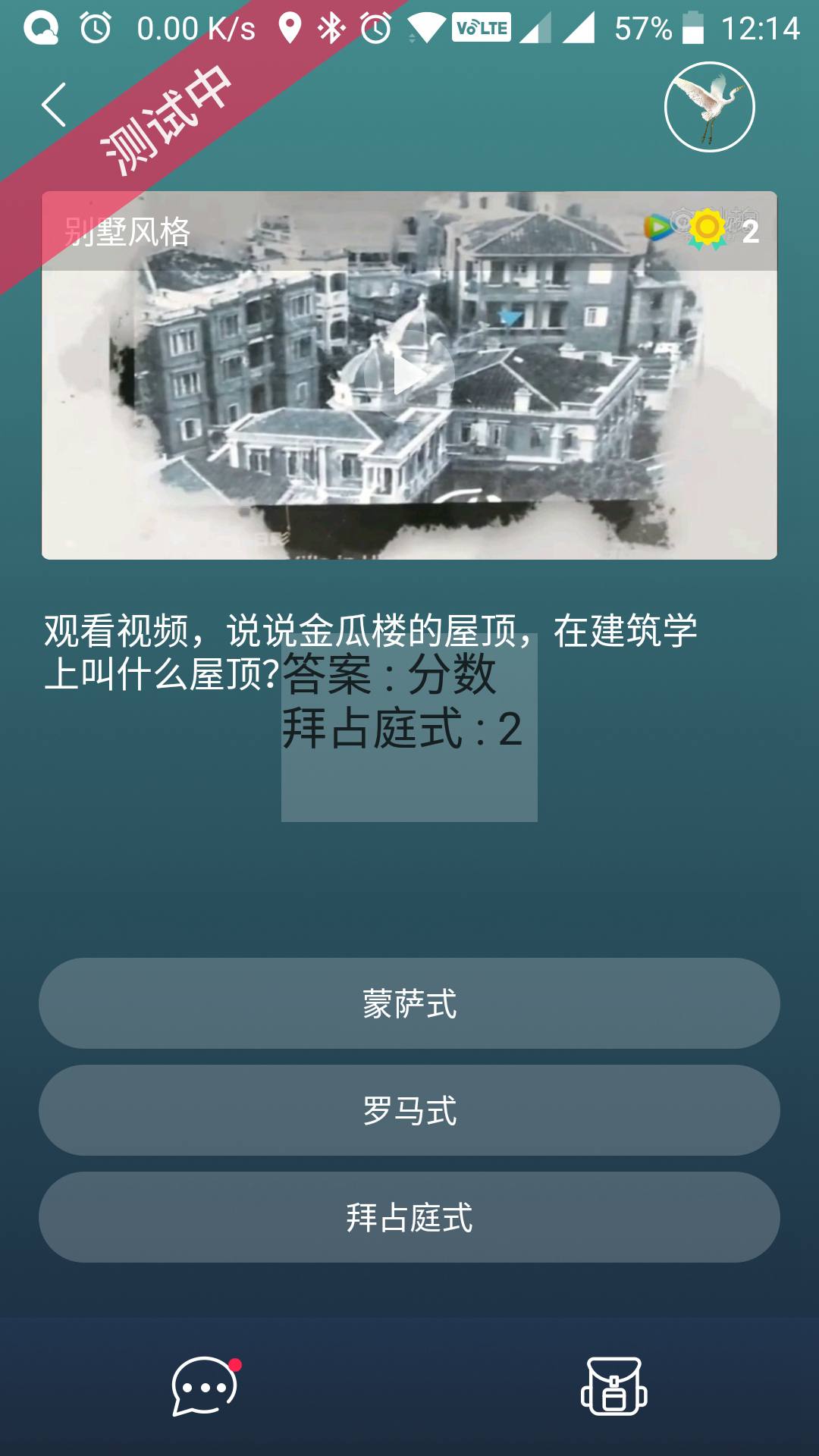Open the chat messages icon
Image resolution: width=819 pixels, height=1456 pixels.
205,1386
